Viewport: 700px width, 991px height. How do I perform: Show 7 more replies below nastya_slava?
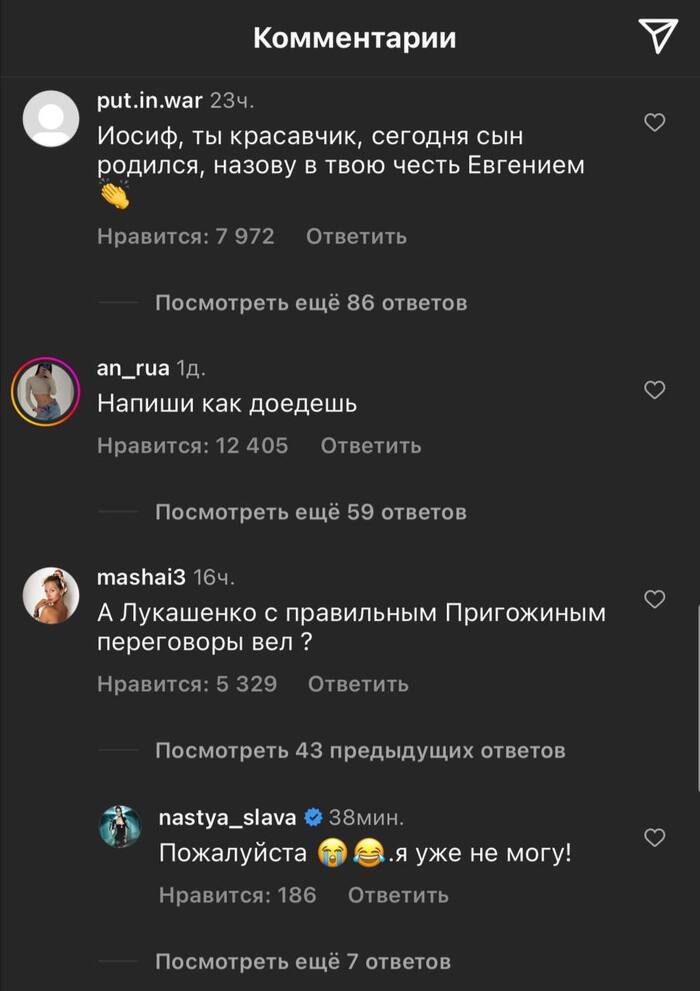point(303,962)
